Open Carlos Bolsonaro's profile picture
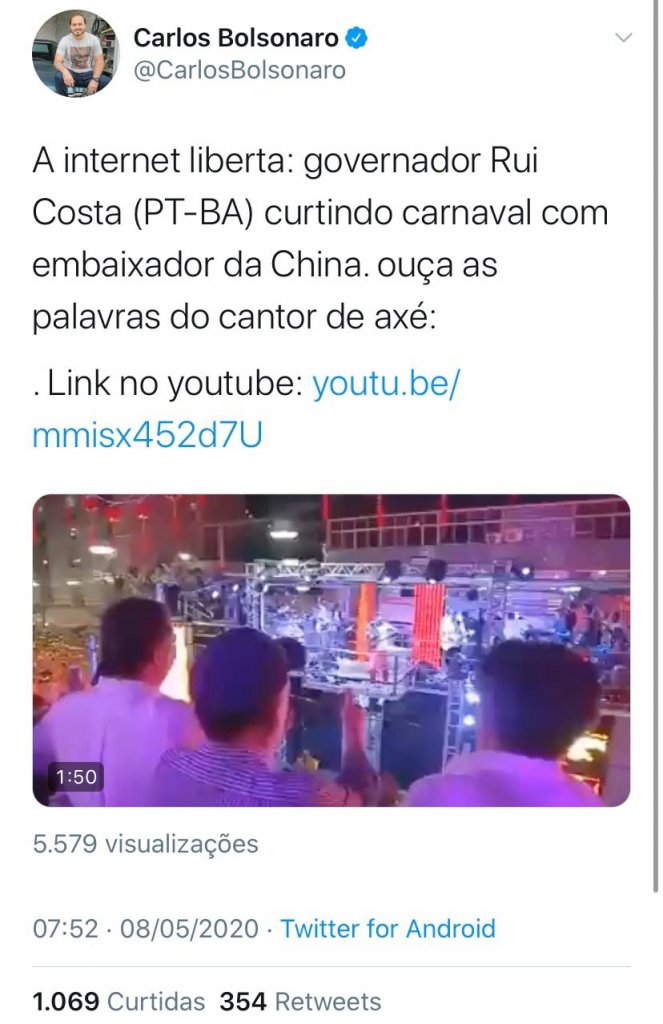 click(x=75, y=53)
